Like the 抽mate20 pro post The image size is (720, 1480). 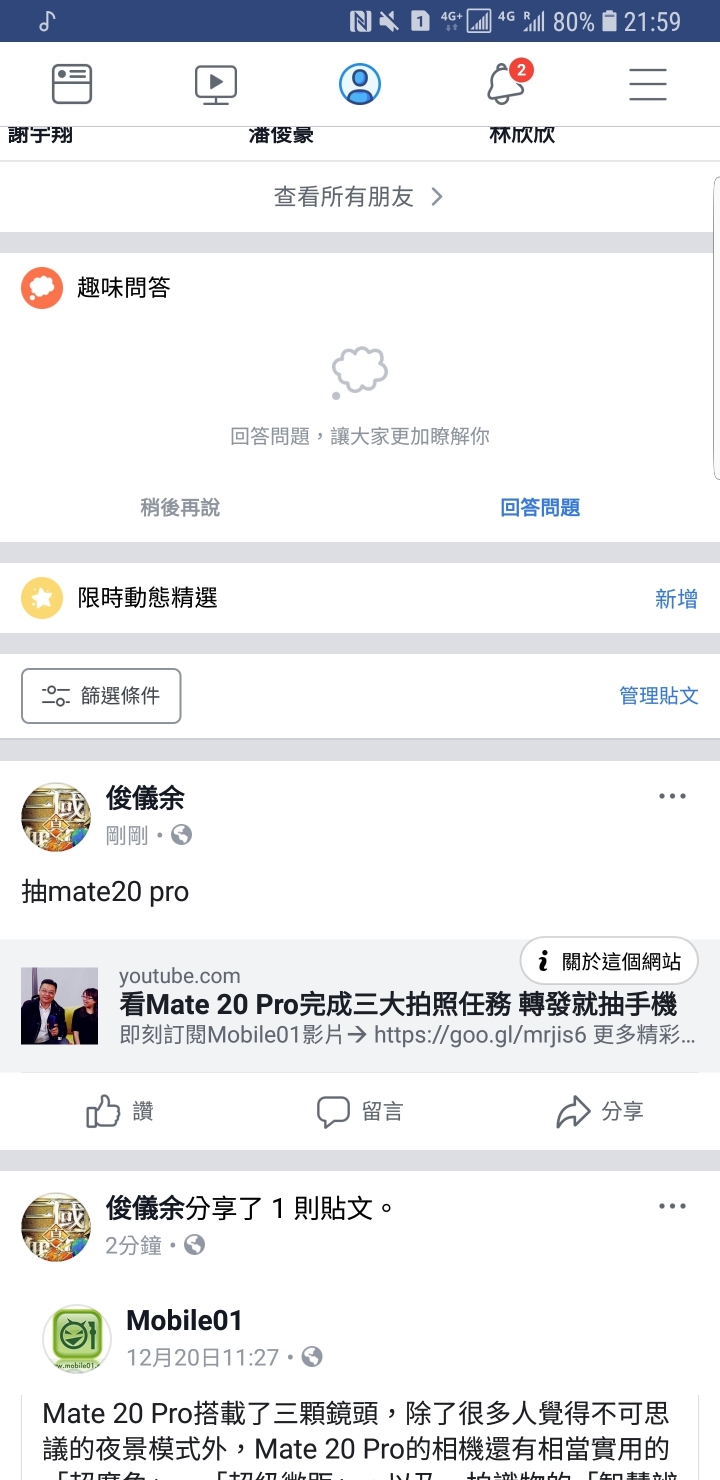[x=120, y=1111]
